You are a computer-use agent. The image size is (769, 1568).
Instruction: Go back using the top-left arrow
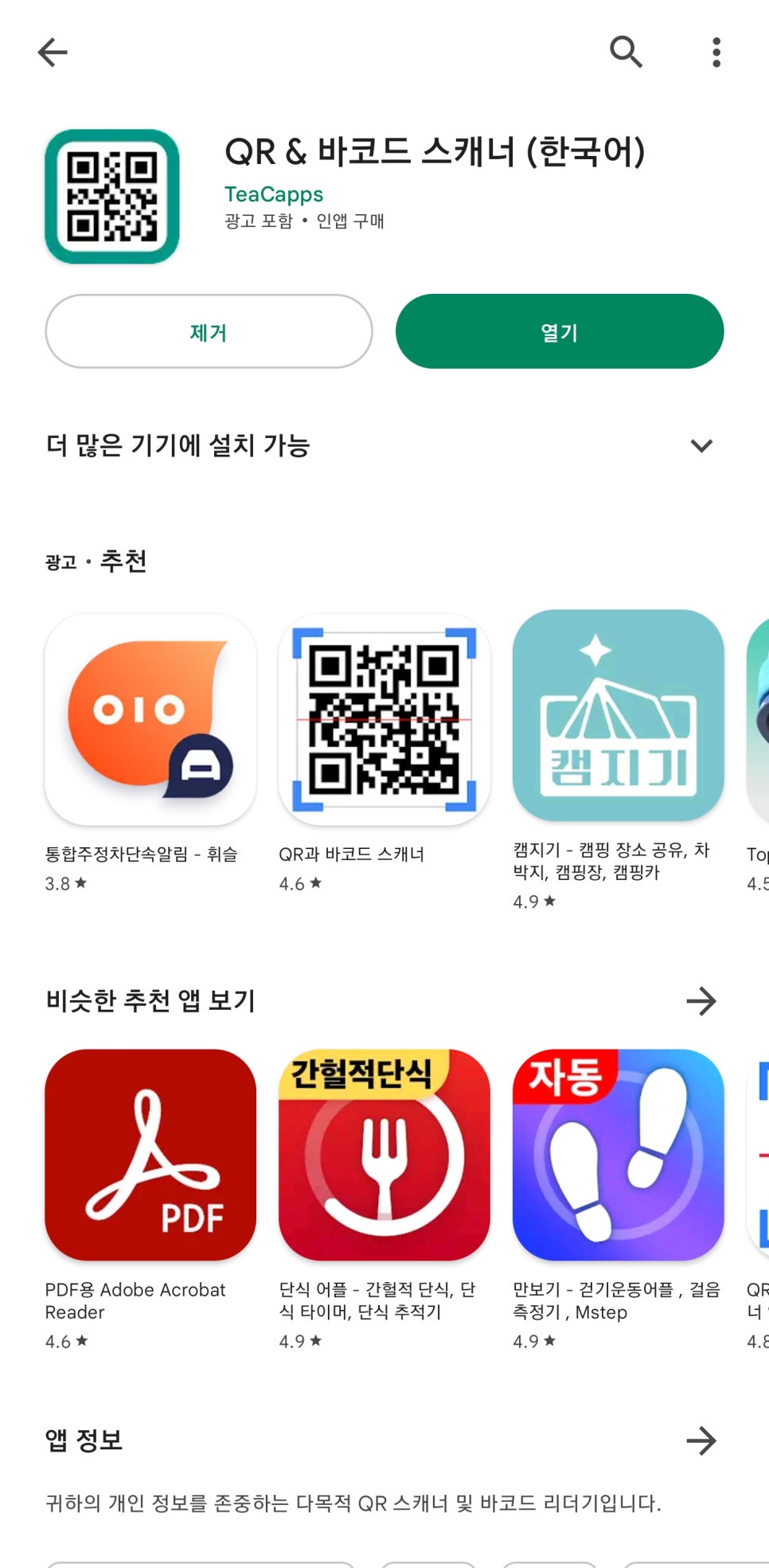tap(53, 53)
